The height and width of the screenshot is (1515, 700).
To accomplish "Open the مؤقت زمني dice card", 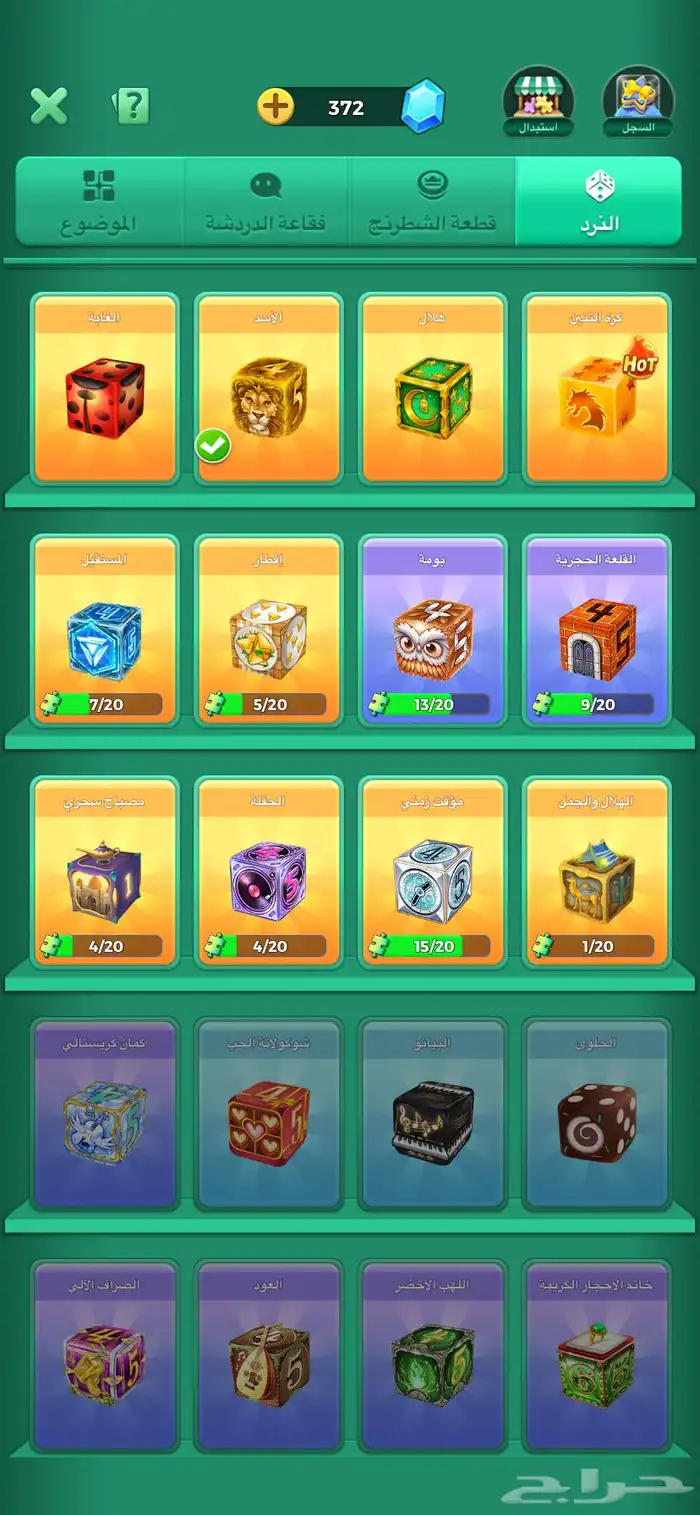I will 433,872.
